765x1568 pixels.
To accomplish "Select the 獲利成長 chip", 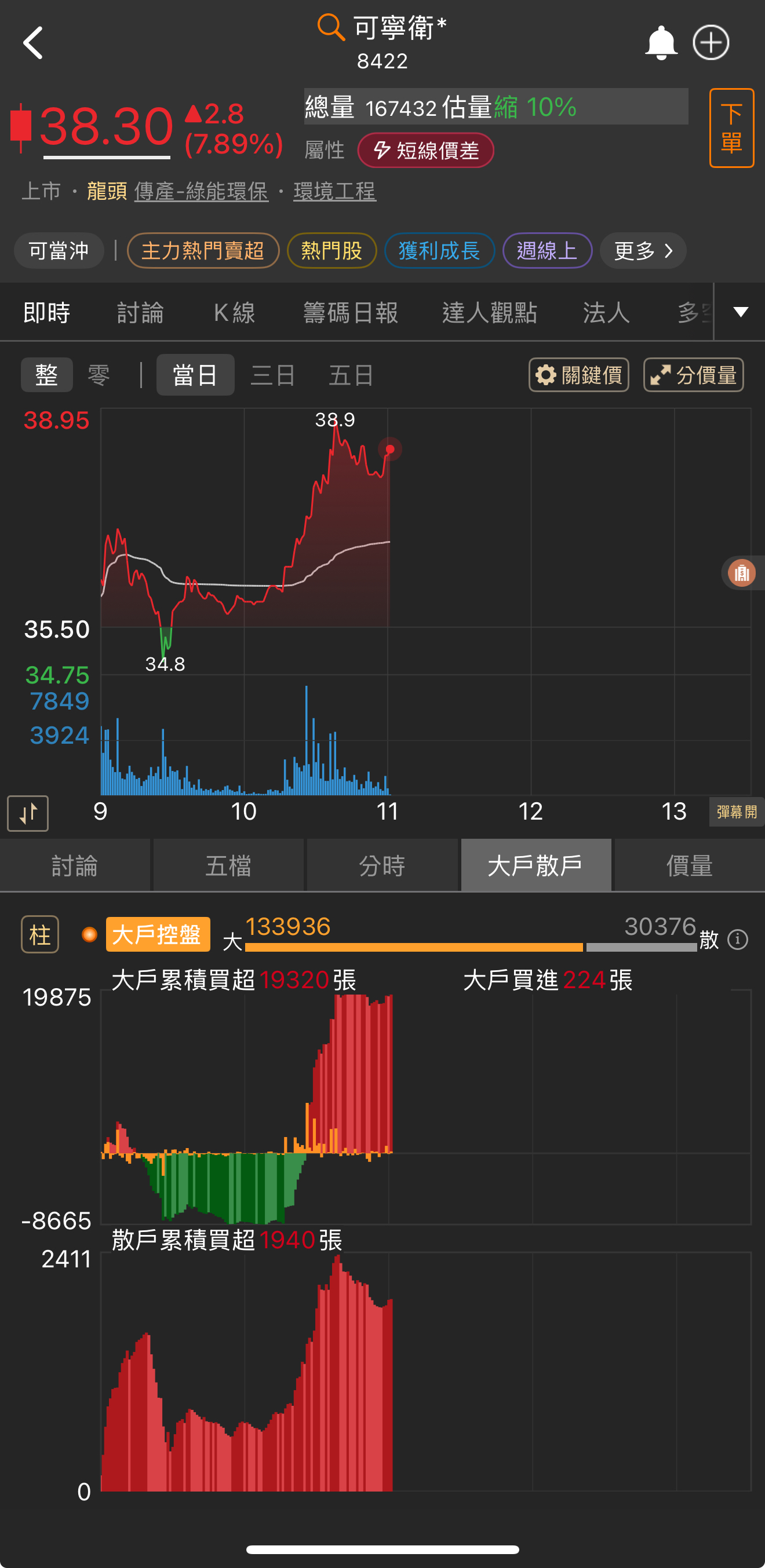I will coord(439,251).
